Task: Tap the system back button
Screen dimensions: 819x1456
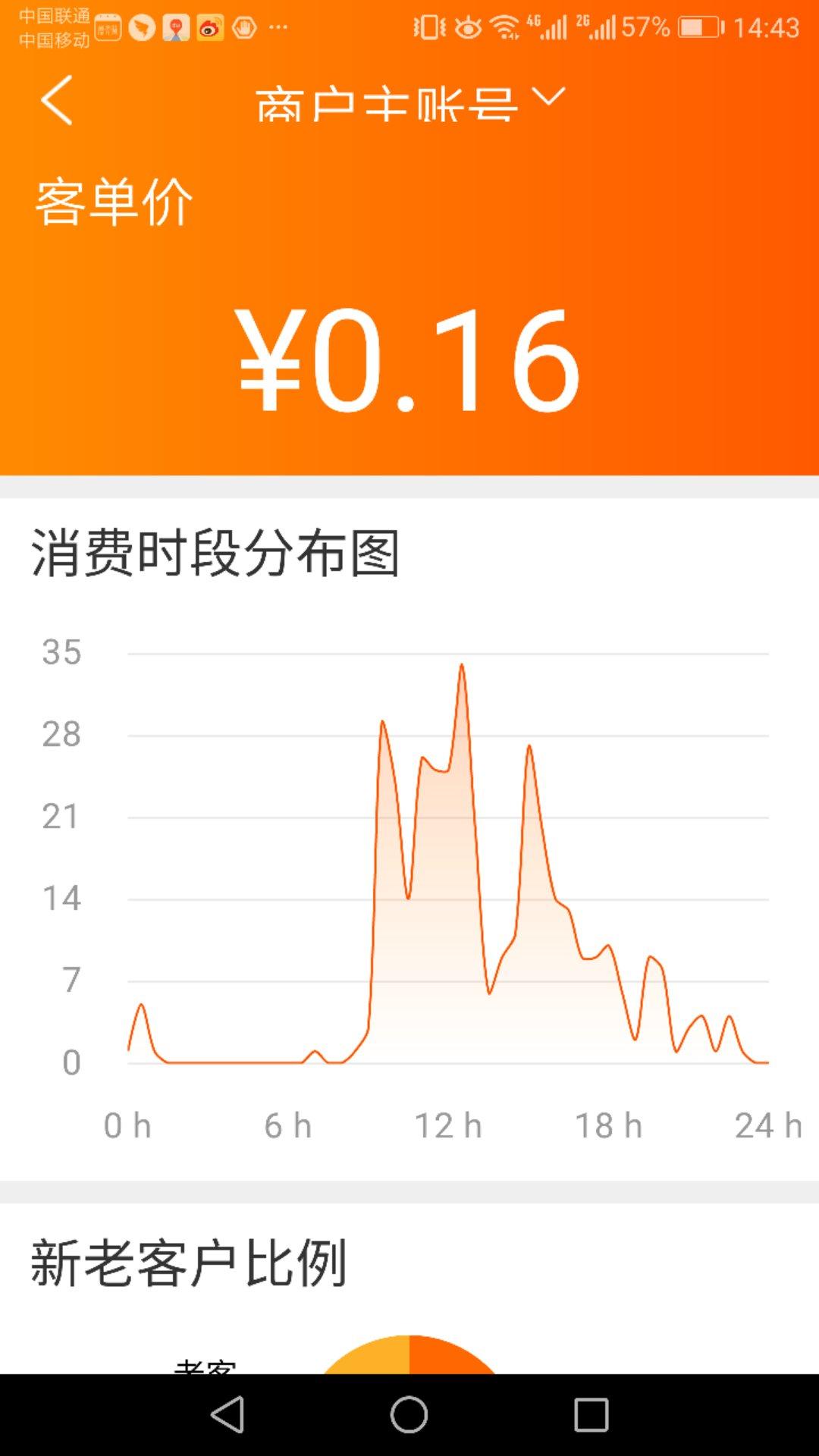Action: (x=227, y=1414)
